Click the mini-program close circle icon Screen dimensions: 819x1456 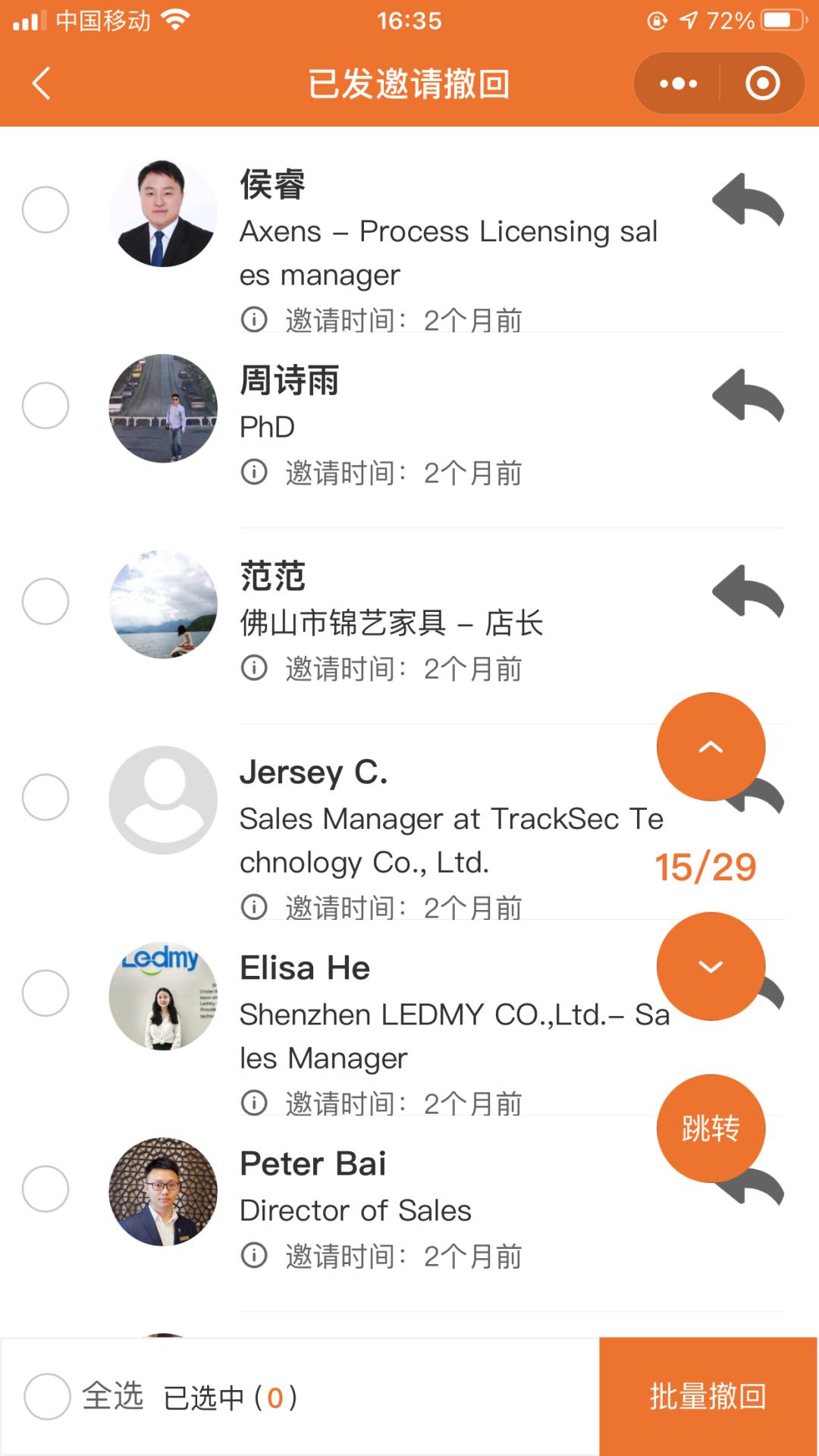click(761, 83)
